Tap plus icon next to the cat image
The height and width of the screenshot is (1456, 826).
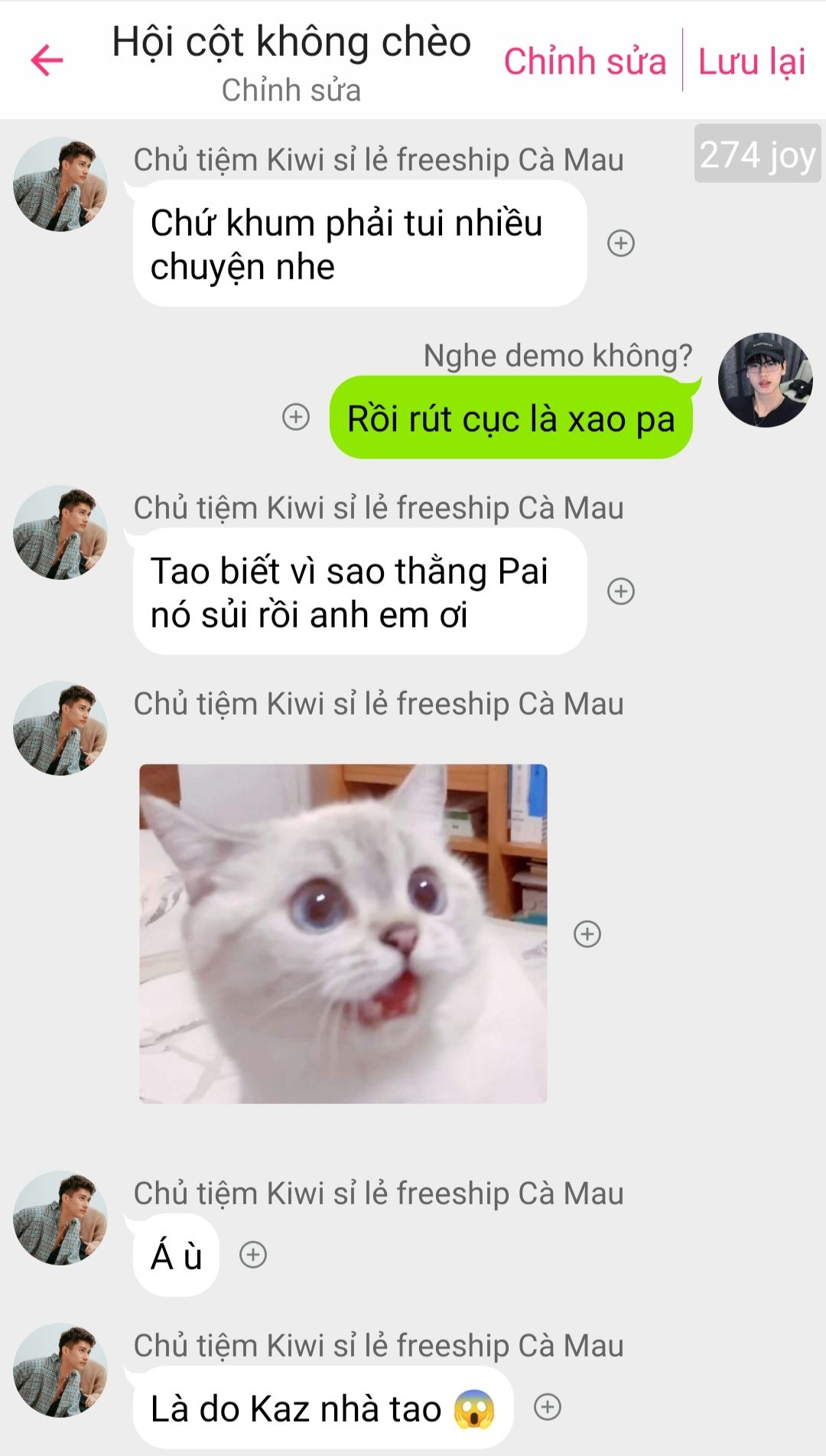point(587,933)
